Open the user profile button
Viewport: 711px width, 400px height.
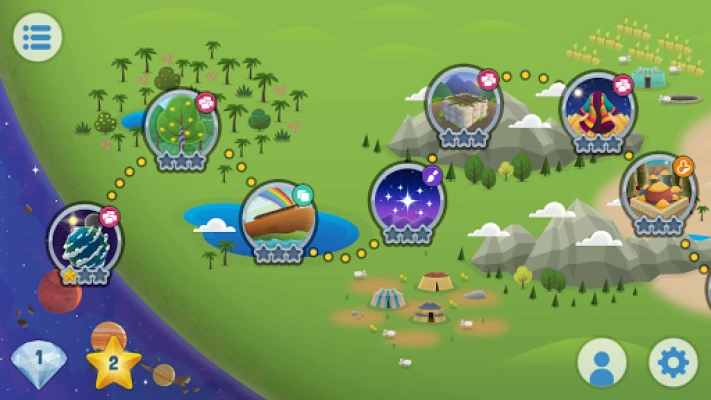[x=602, y=362]
